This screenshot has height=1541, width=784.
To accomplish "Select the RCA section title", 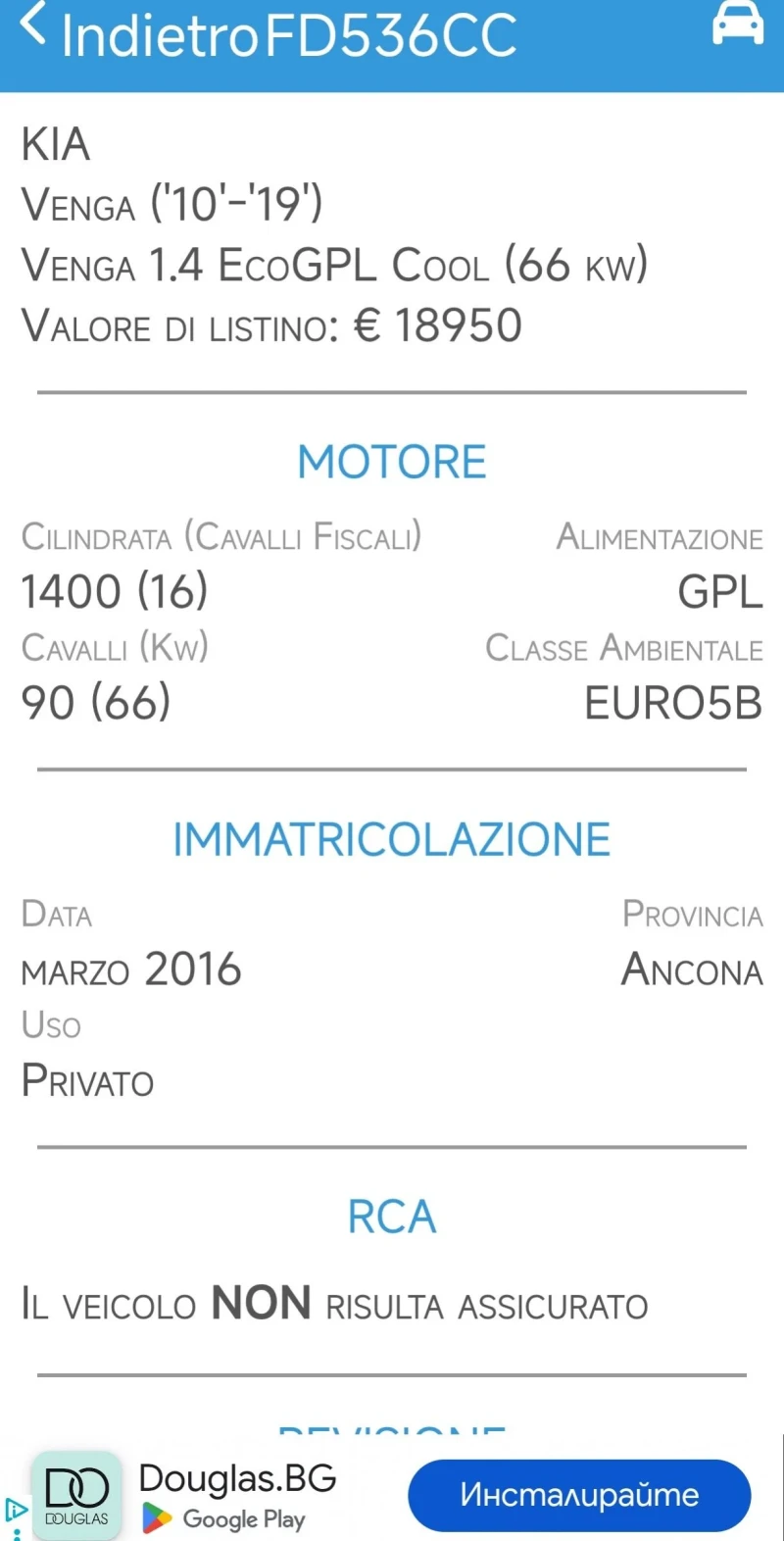I will [391, 1216].
